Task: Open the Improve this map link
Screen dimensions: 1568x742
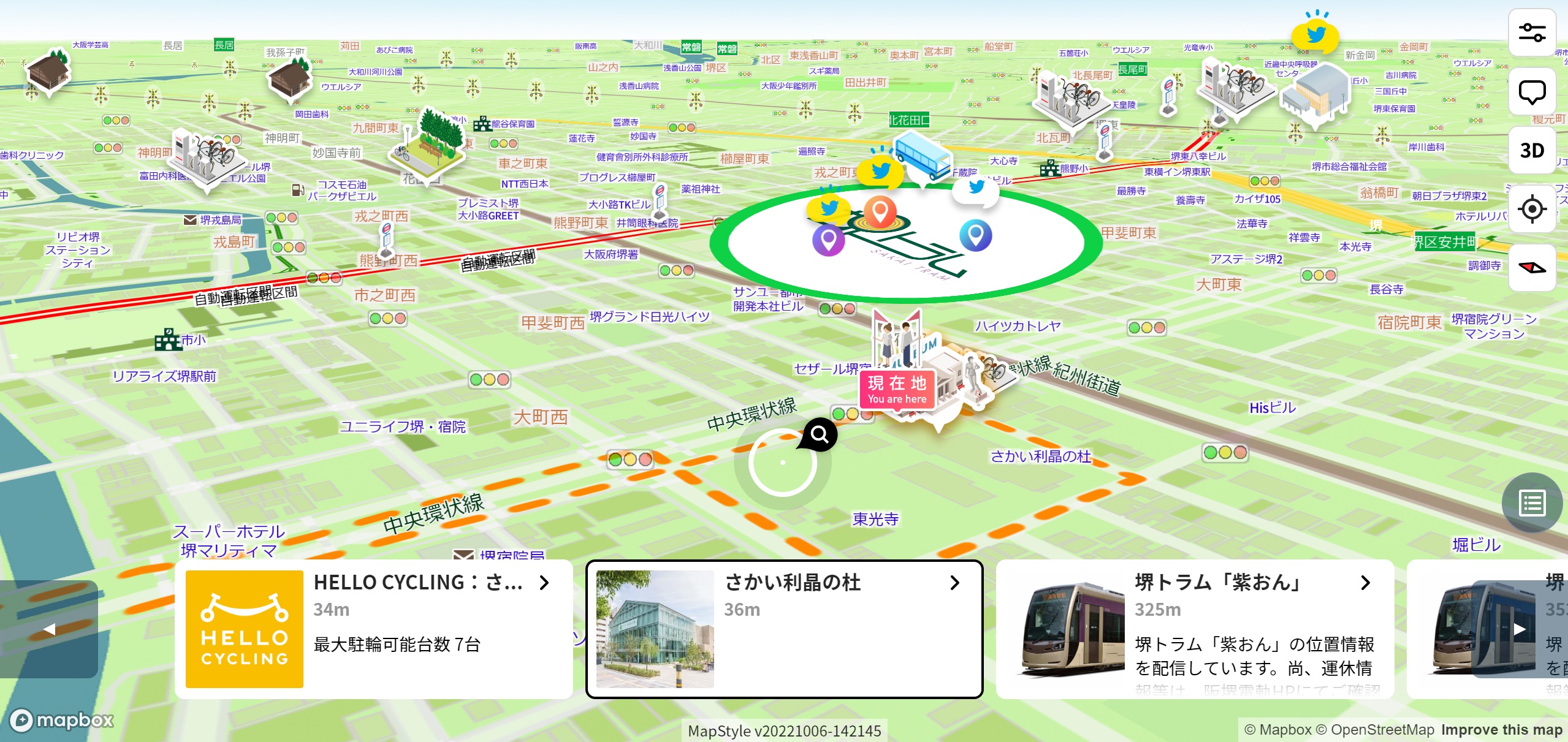Action: tap(1501, 730)
